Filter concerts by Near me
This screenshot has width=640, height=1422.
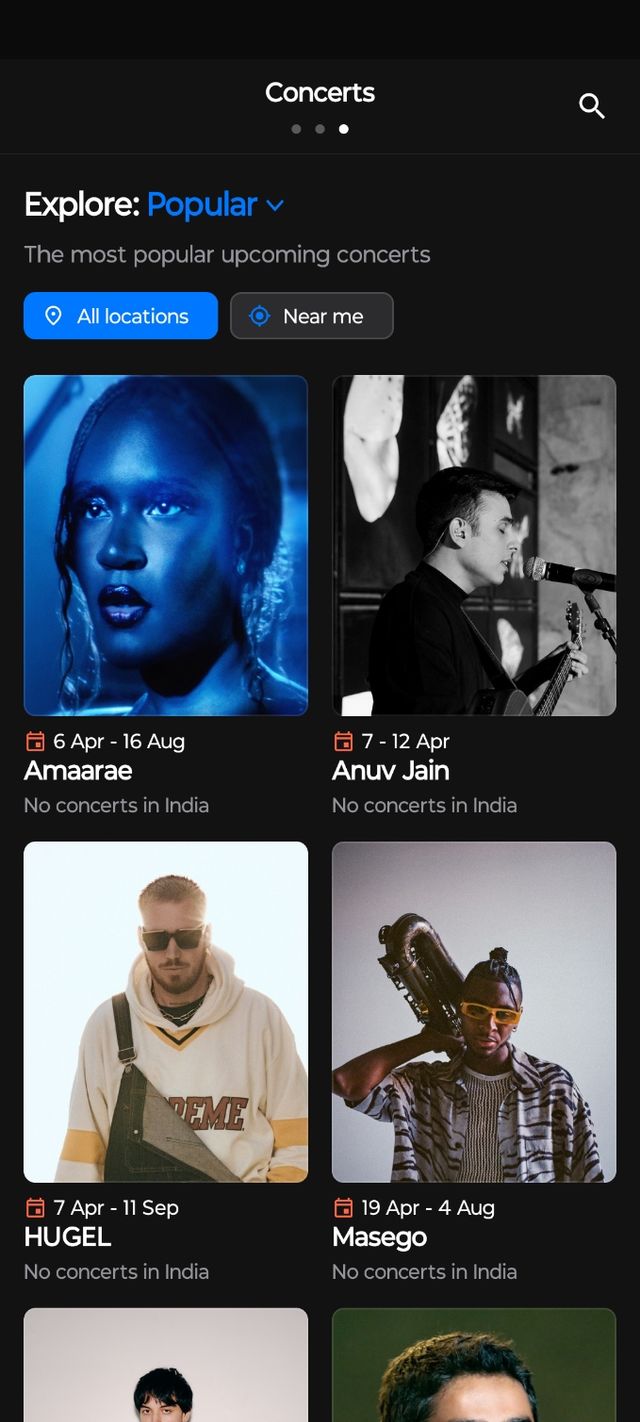[x=312, y=316]
